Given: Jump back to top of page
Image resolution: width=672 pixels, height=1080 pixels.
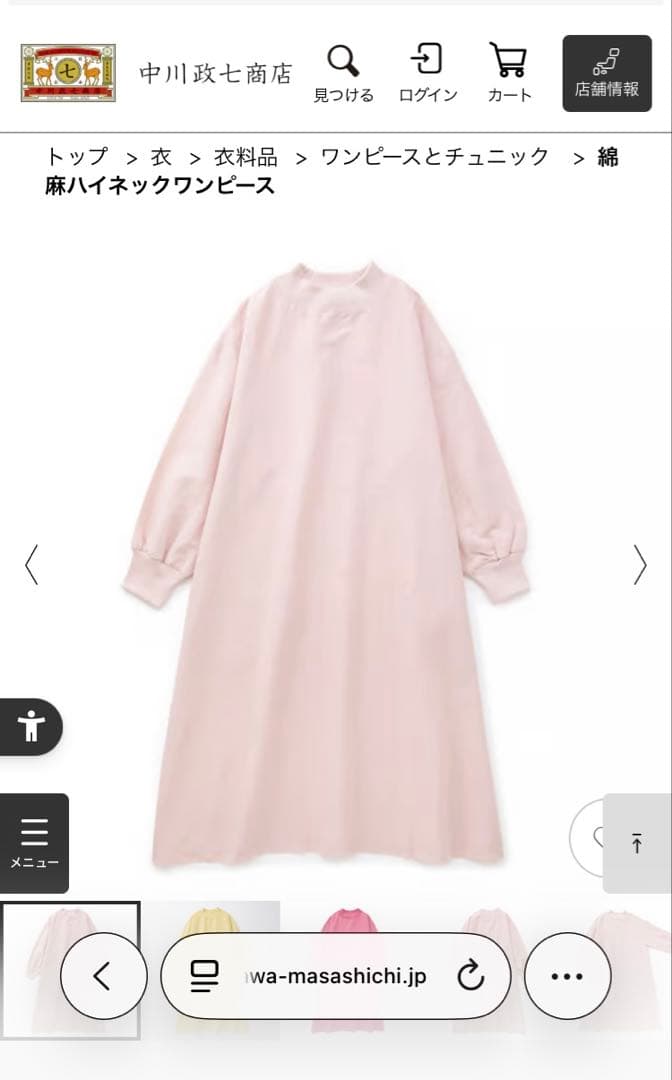Looking at the screenshot, I should tap(637, 843).
